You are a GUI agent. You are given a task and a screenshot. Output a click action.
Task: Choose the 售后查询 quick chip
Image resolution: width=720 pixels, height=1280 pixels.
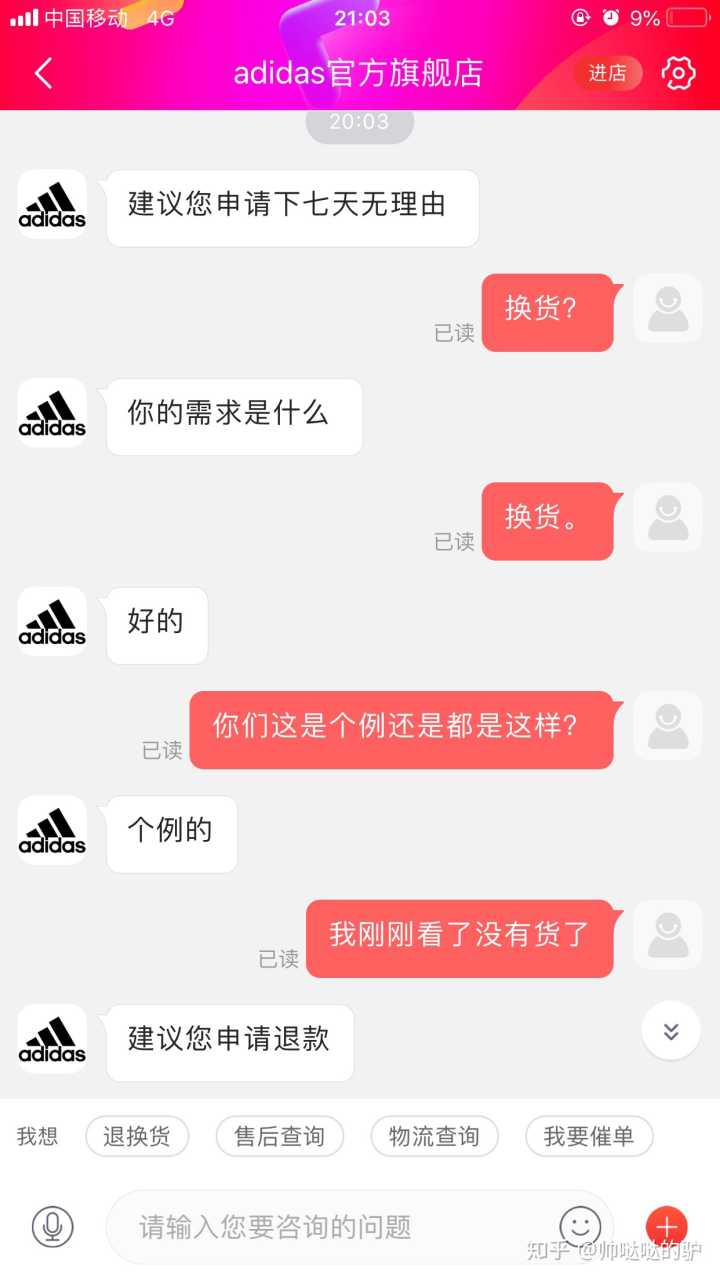280,1136
